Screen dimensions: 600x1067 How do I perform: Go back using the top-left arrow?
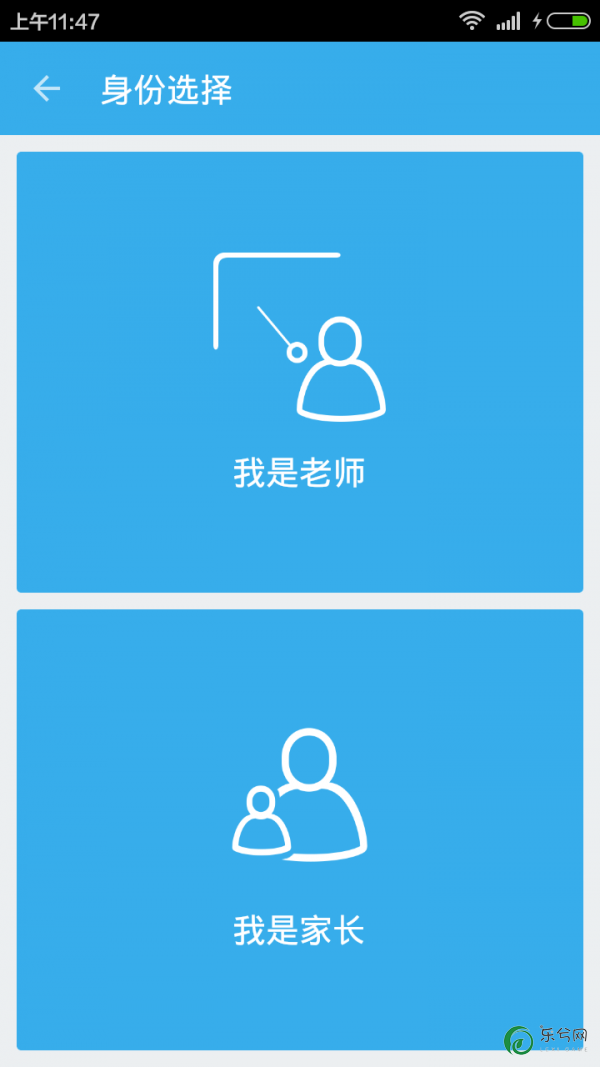click(46, 89)
